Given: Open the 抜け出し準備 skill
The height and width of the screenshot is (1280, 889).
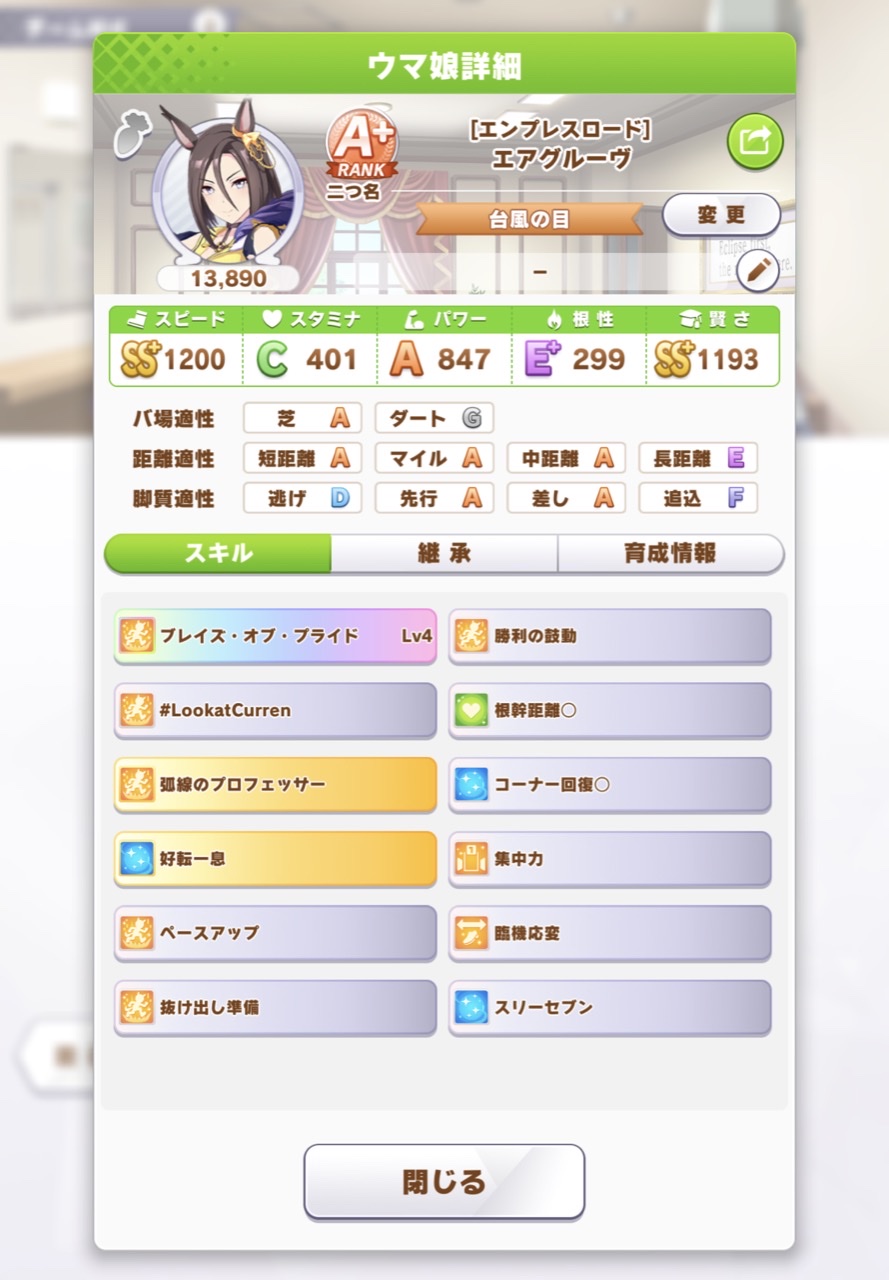Looking at the screenshot, I should click(275, 1007).
